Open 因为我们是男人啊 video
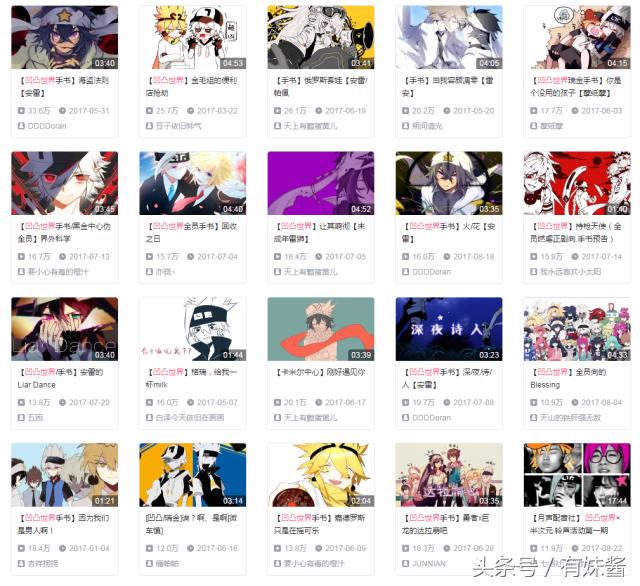The width and height of the screenshot is (640, 586). [x=64, y=475]
